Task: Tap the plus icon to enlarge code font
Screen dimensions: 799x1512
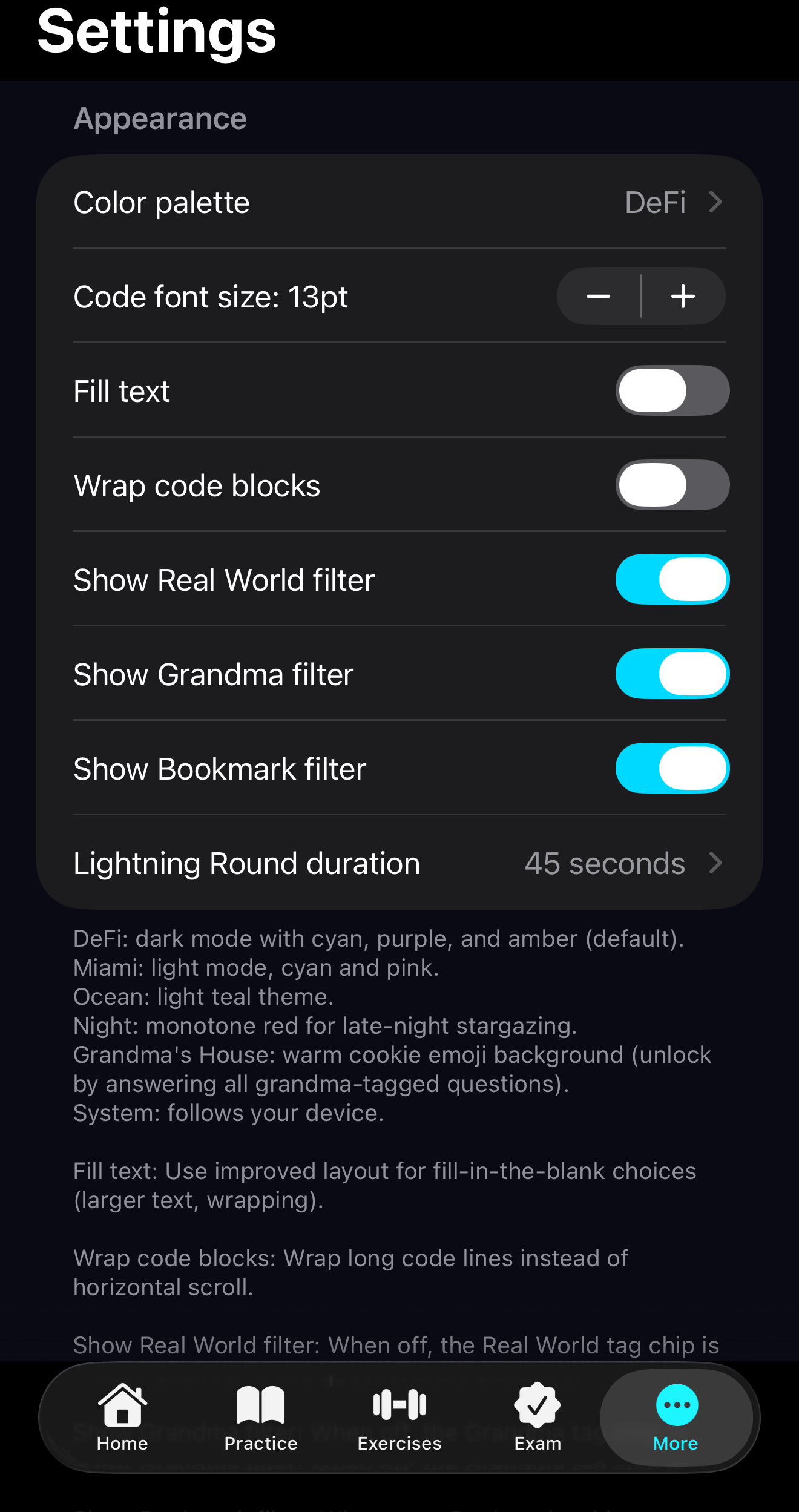Action: tap(683, 296)
